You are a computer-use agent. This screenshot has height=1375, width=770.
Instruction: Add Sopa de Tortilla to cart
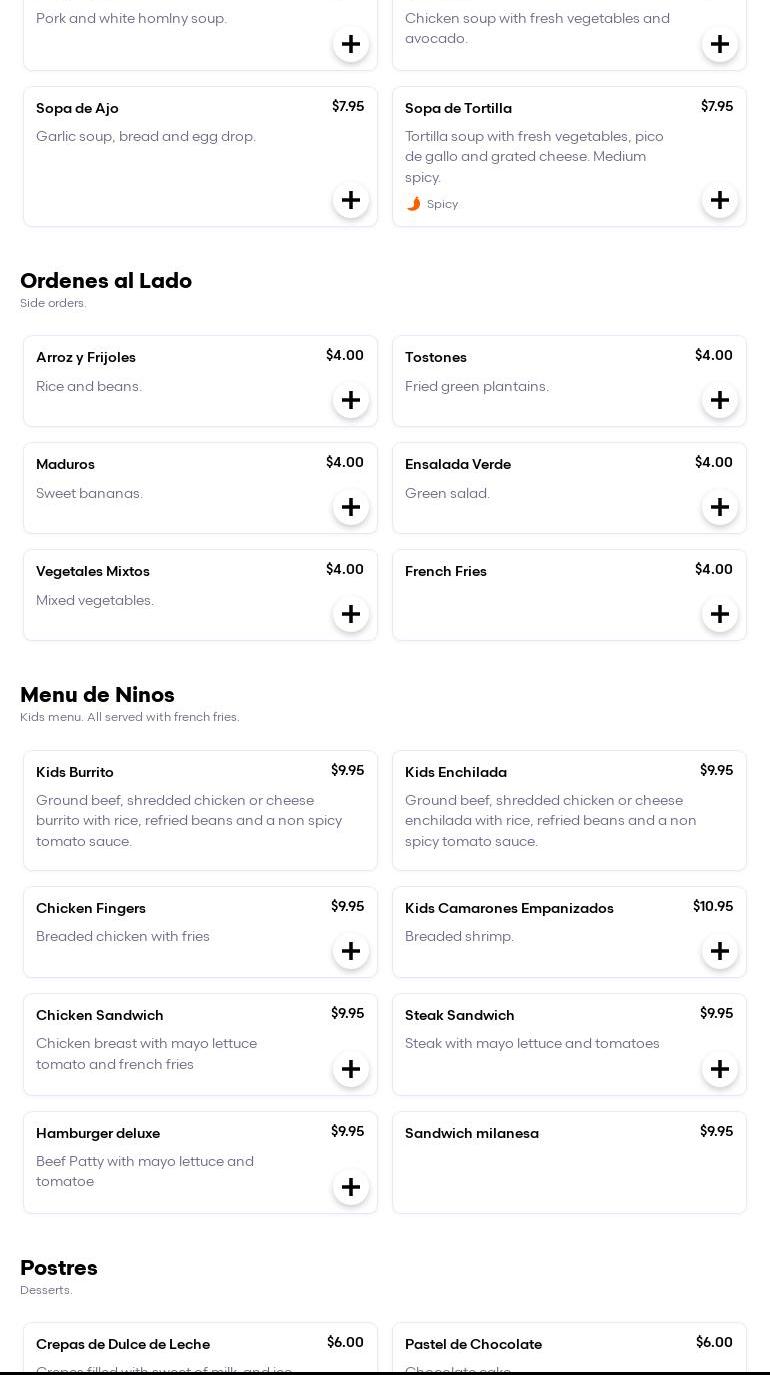coord(720,200)
